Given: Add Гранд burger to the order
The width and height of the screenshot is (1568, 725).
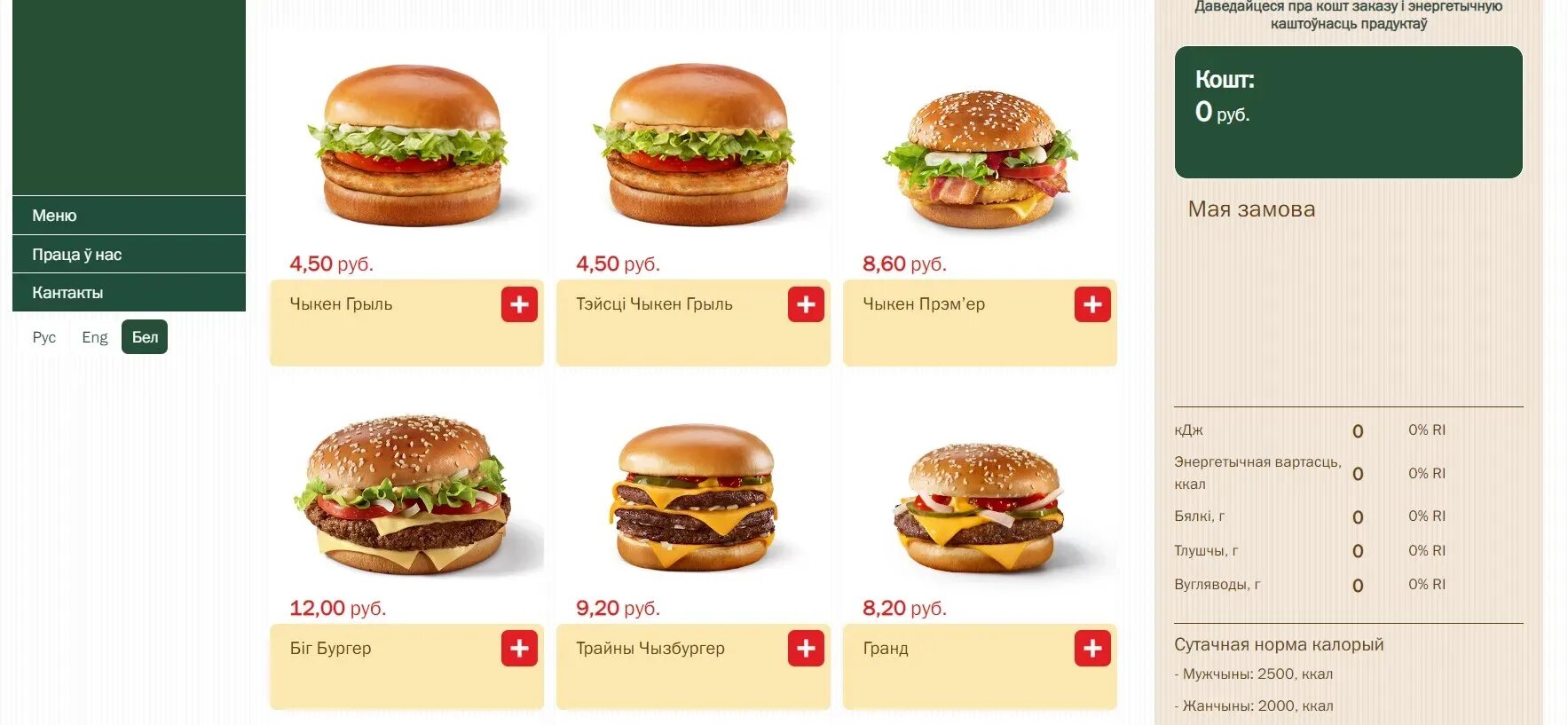Looking at the screenshot, I should (1092, 649).
